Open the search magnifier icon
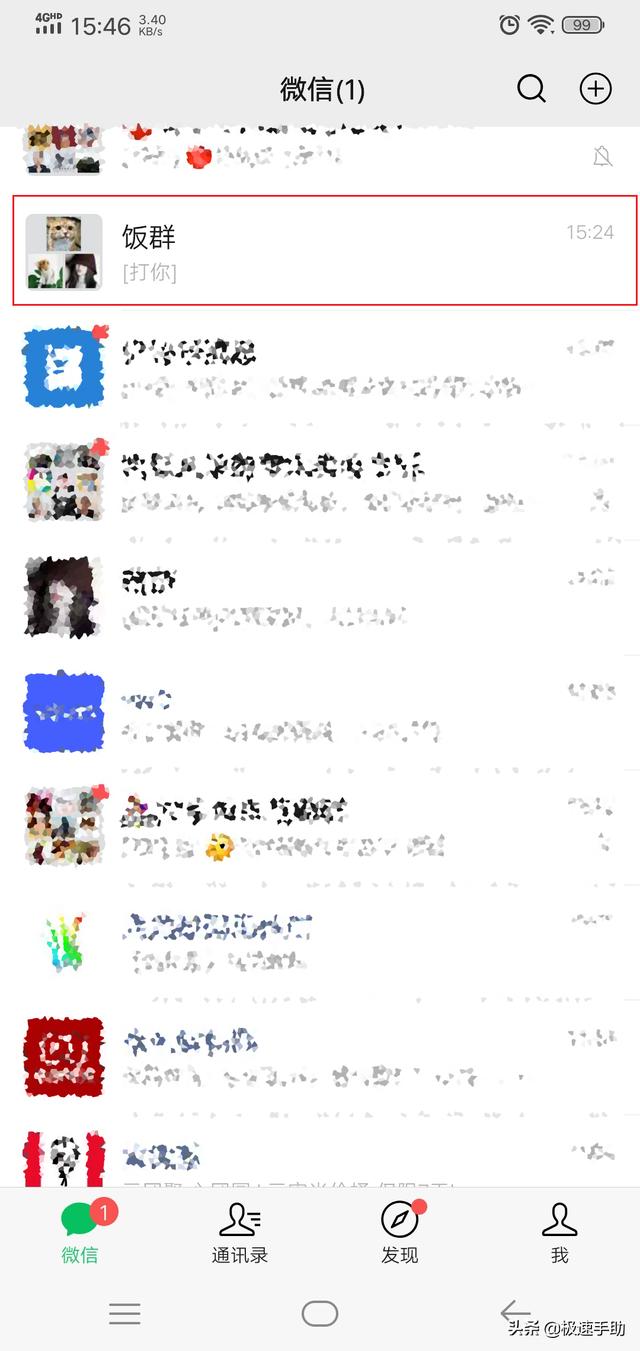Viewport: 640px width, 1351px height. tap(531, 90)
